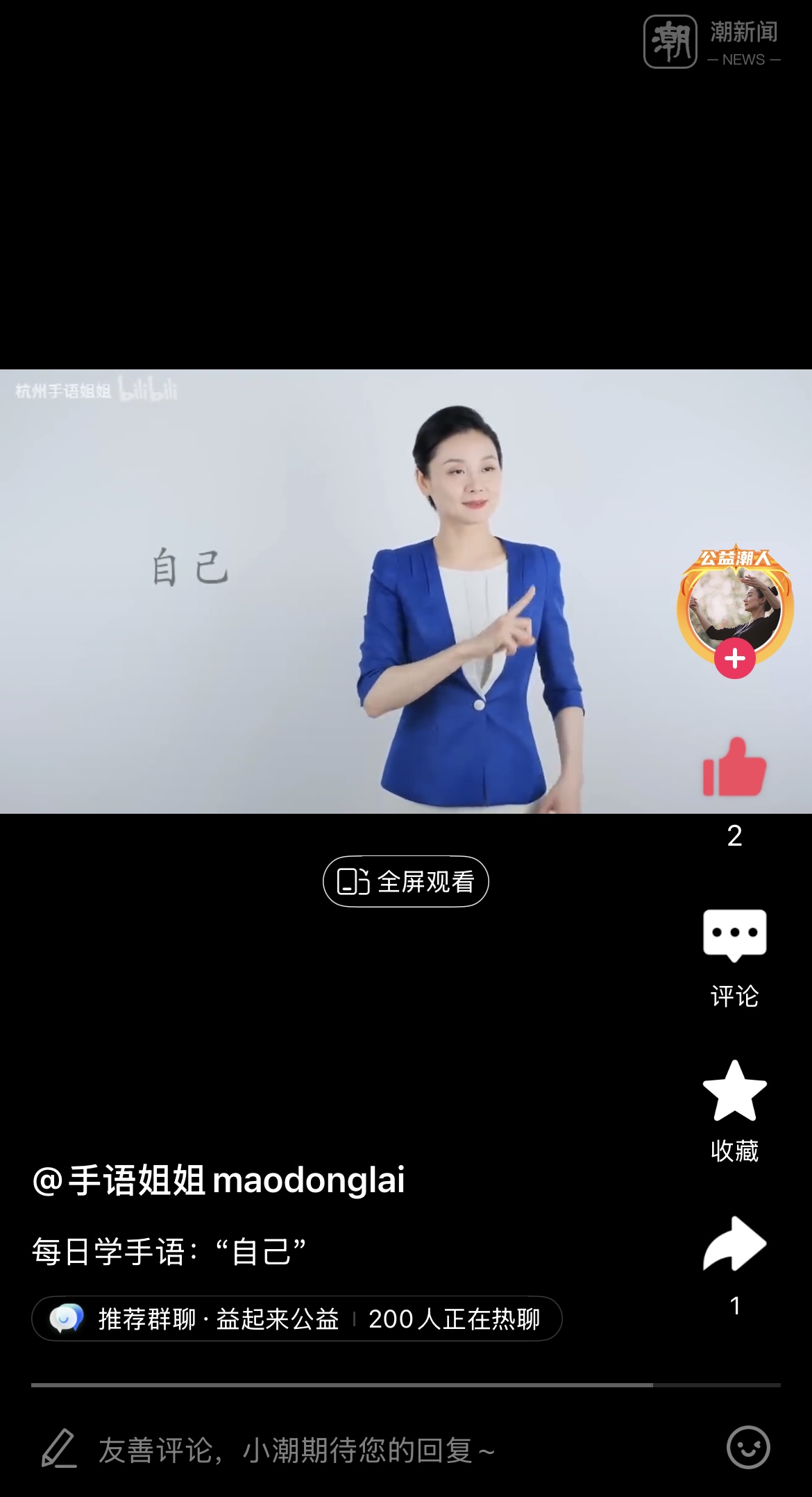Join the 益起来公益 recommended group chat
The width and height of the screenshot is (812, 1497).
tap(297, 1319)
